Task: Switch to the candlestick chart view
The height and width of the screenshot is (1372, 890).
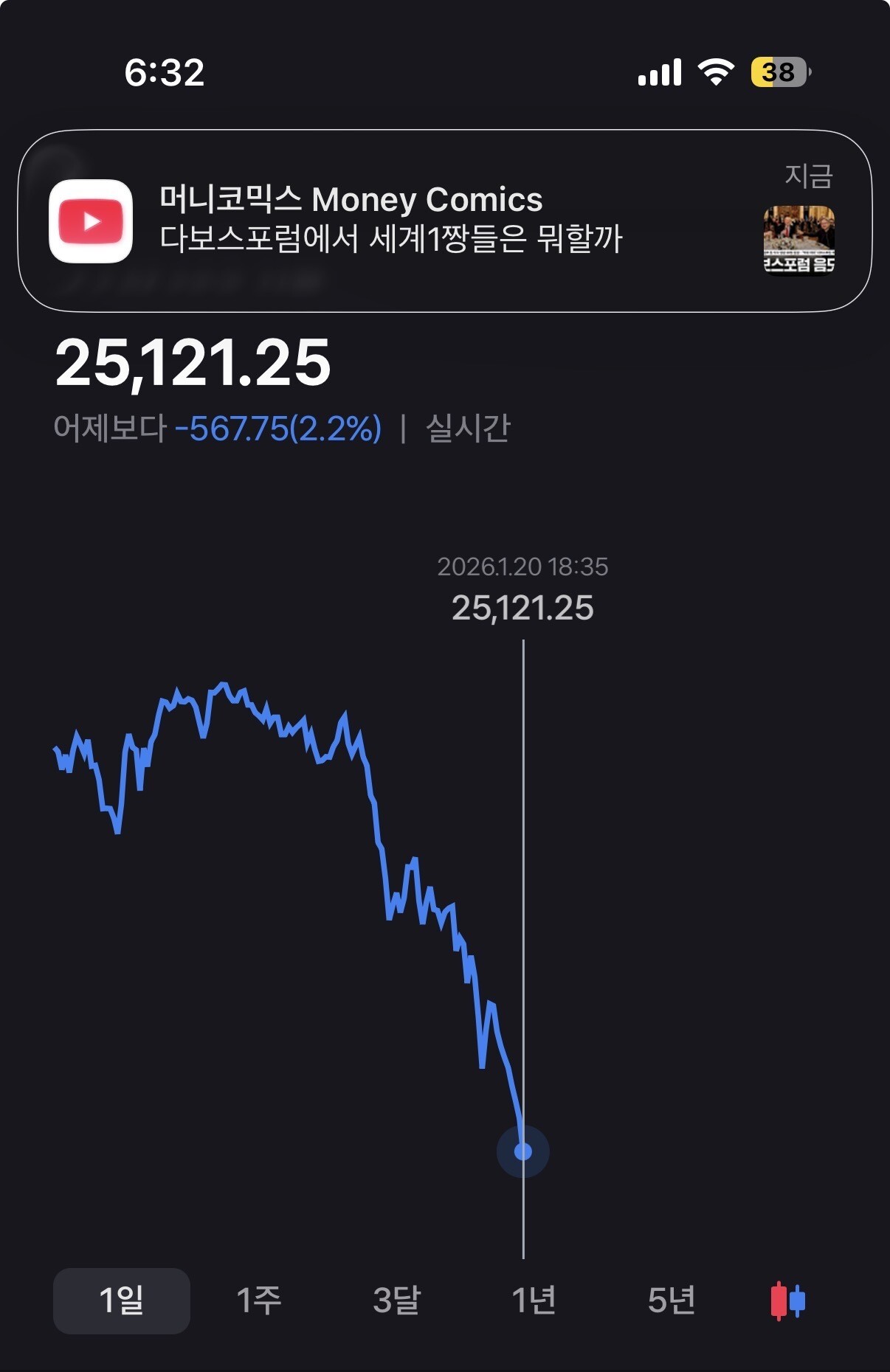Action: point(787,1300)
